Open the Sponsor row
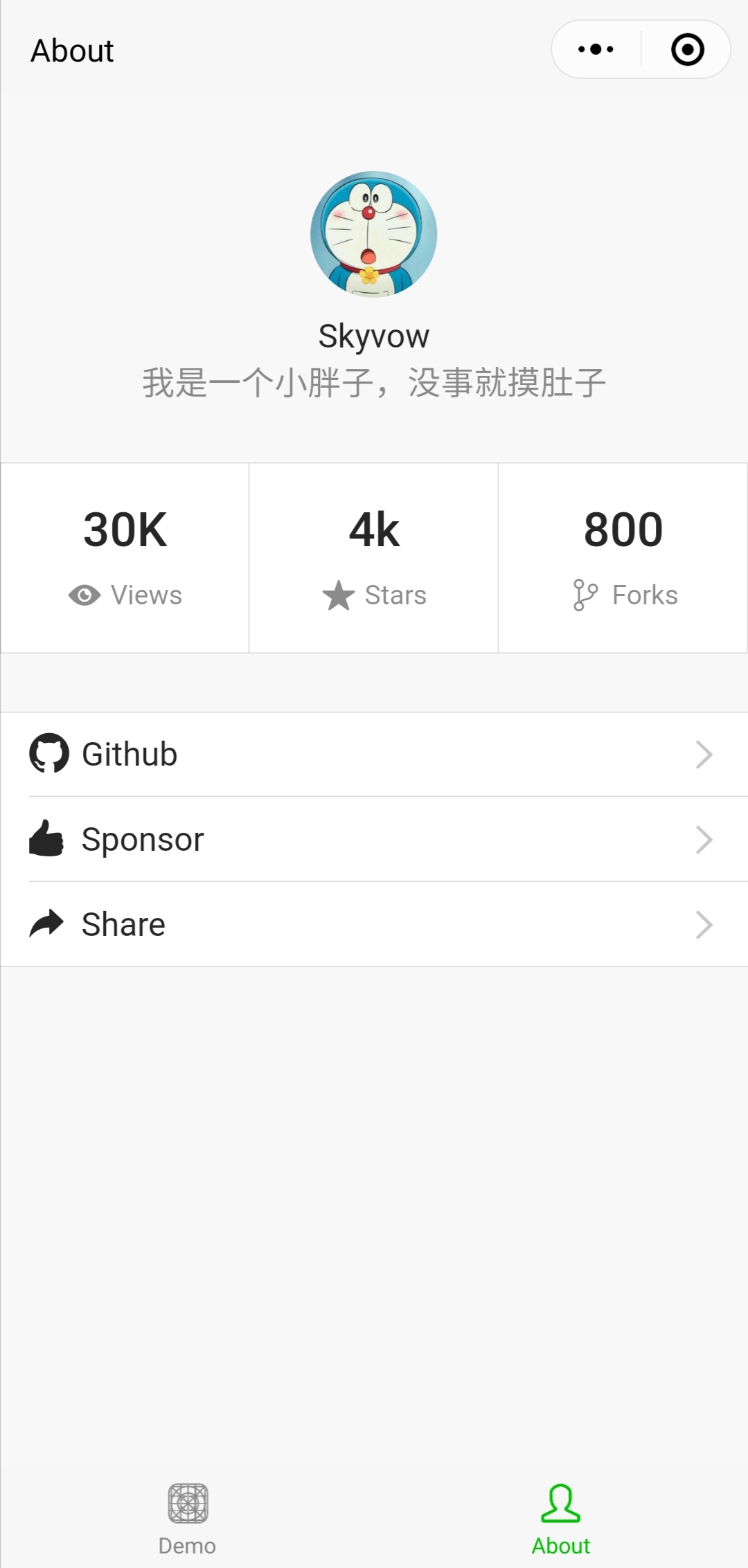 click(x=374, y=840)
